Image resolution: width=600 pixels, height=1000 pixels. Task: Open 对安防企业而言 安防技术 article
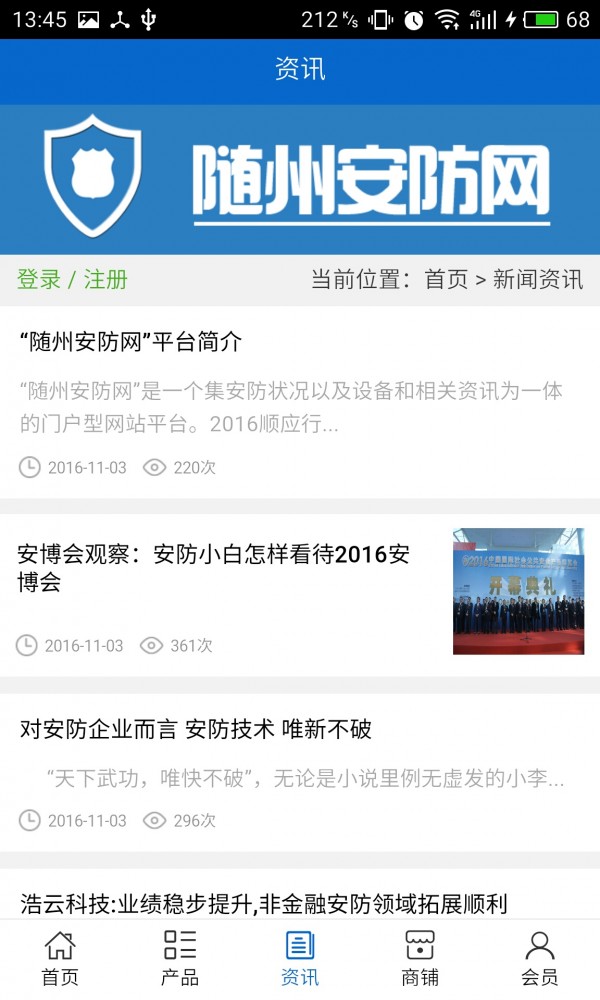pos(196,729)
